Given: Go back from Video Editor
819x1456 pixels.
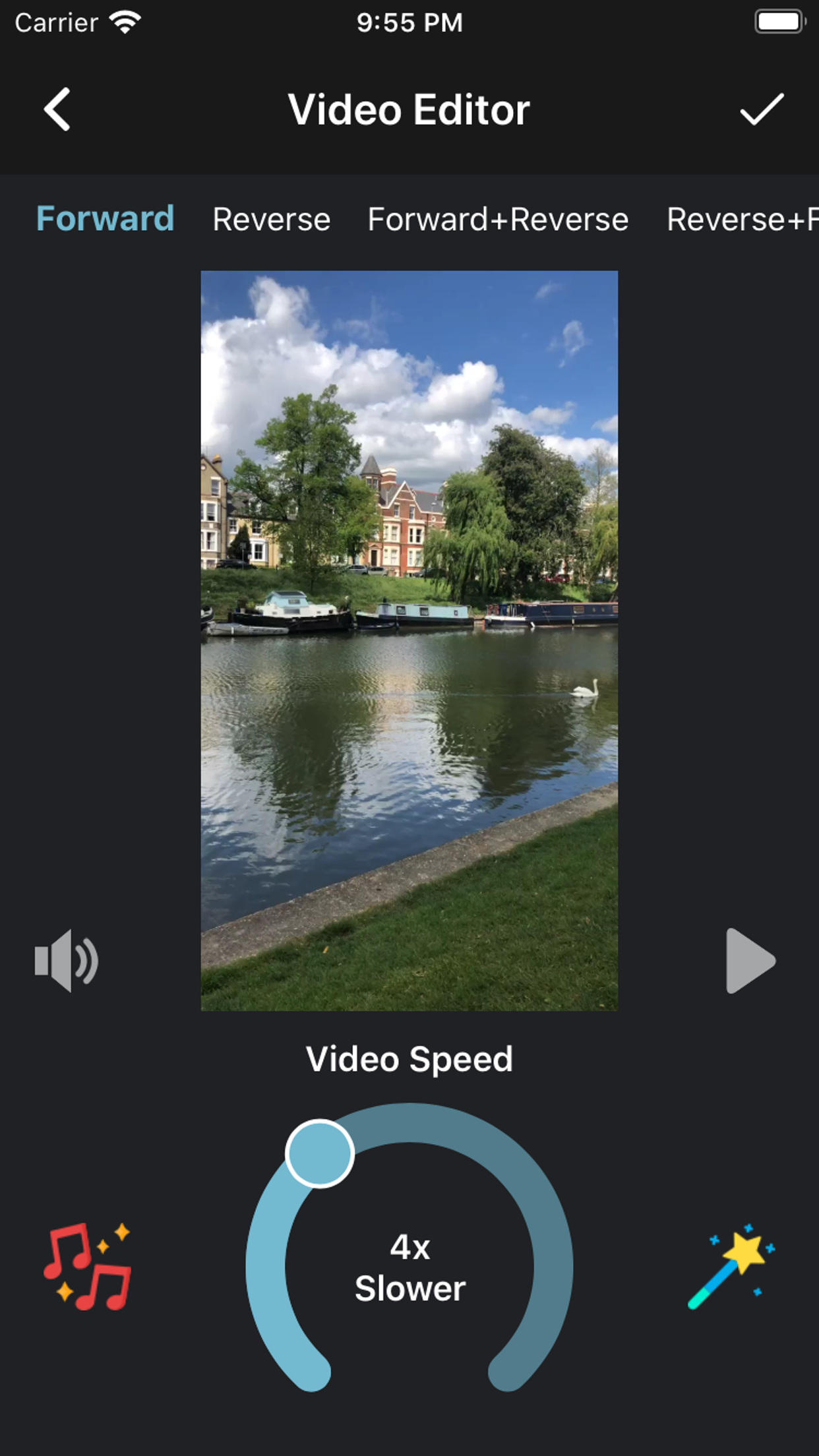Looking at the screenshot, I should 57,109.
